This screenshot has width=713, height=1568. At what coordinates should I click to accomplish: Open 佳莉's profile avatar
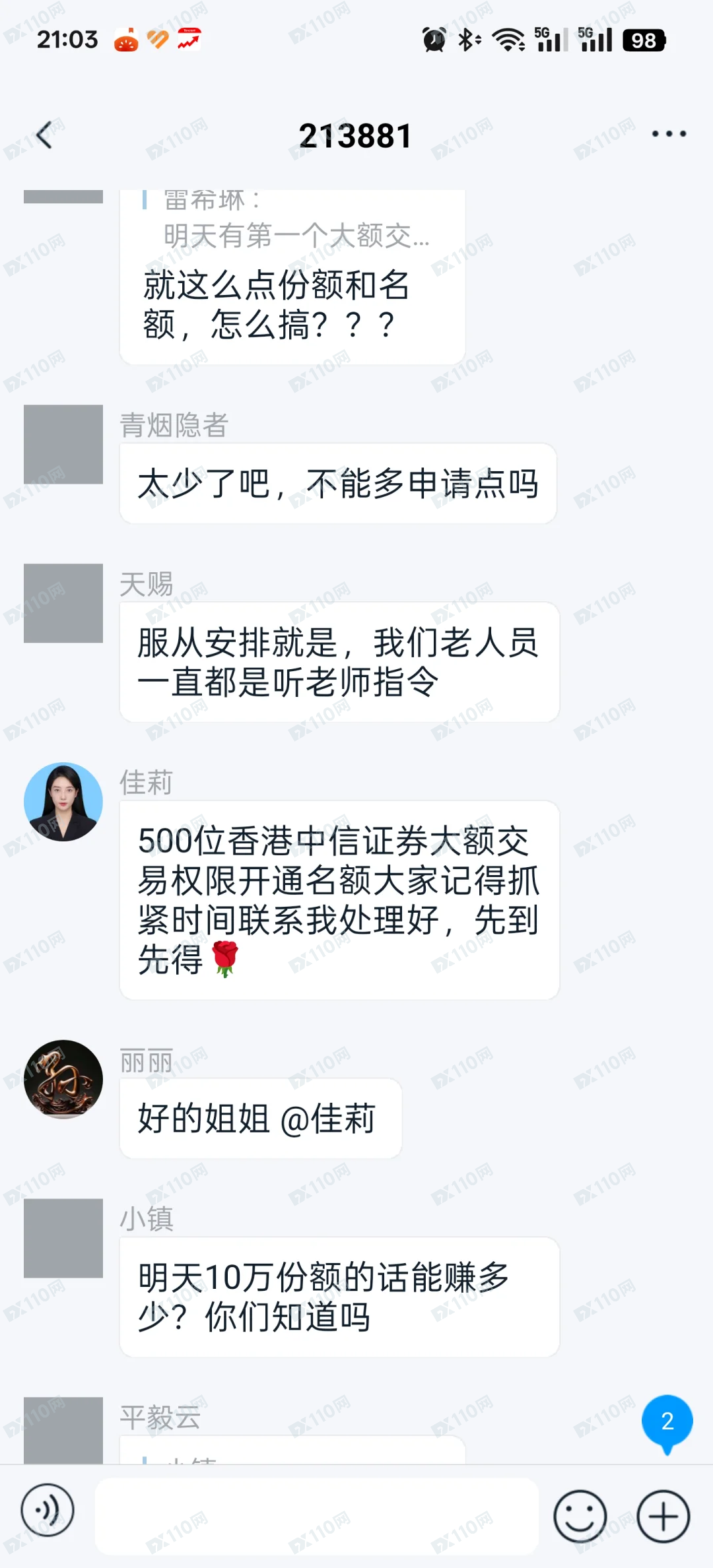pyautogui.click(x=63, y=802)
